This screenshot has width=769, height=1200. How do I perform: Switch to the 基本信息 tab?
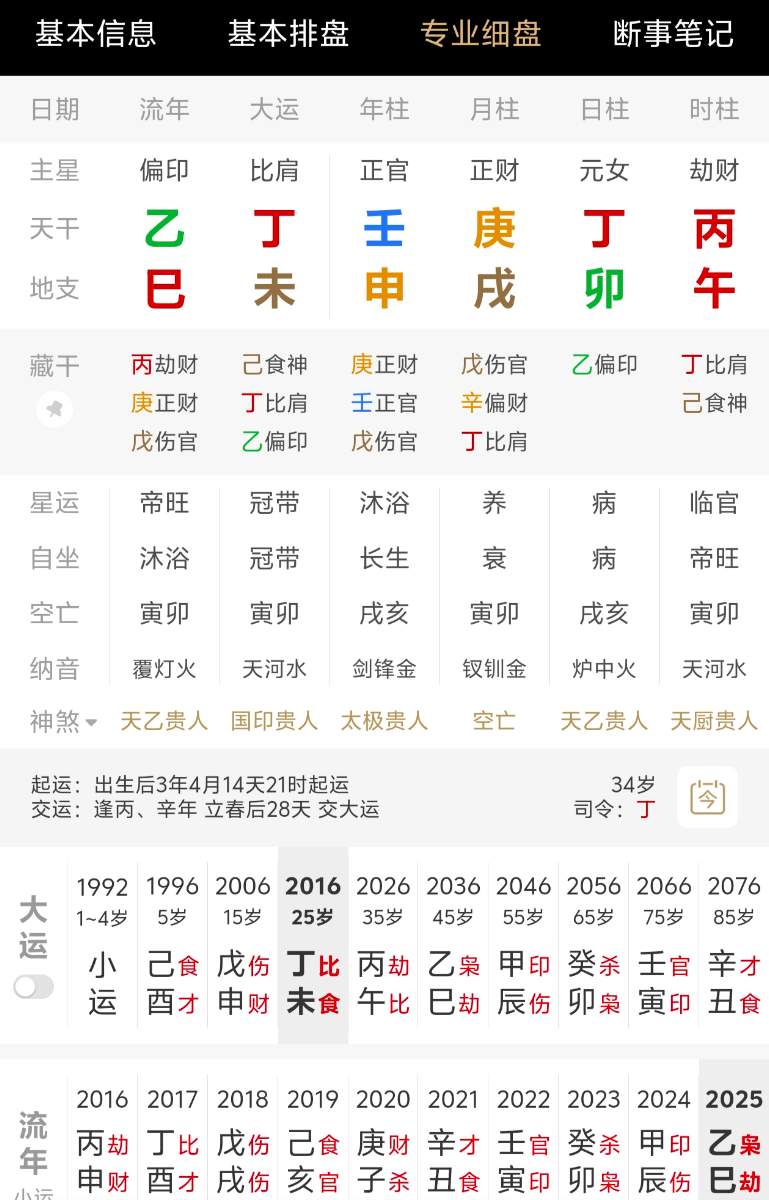pyautogui.click(x=96, y=34)
